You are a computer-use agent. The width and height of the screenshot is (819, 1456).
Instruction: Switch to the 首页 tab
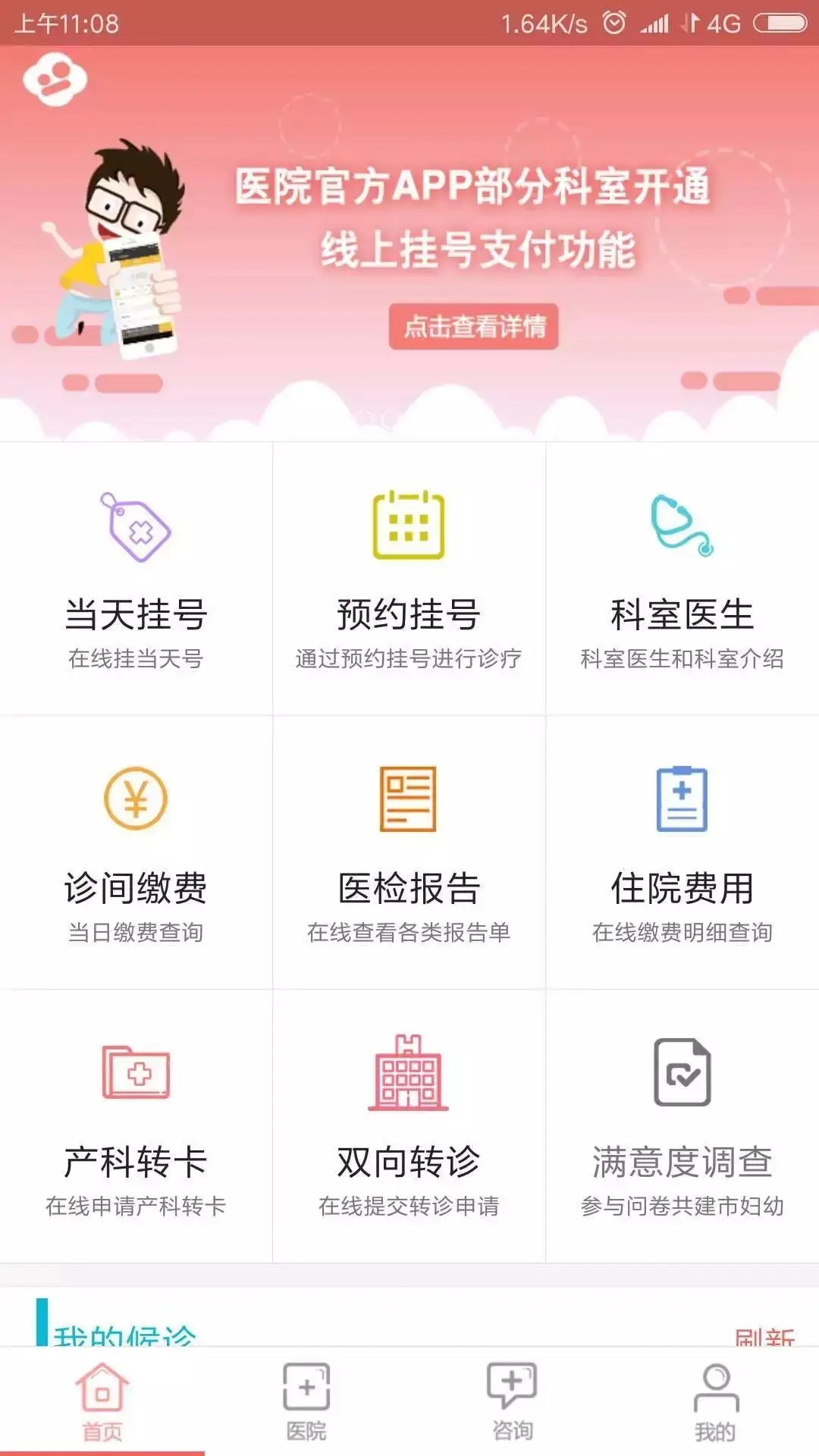point(102,1403)
